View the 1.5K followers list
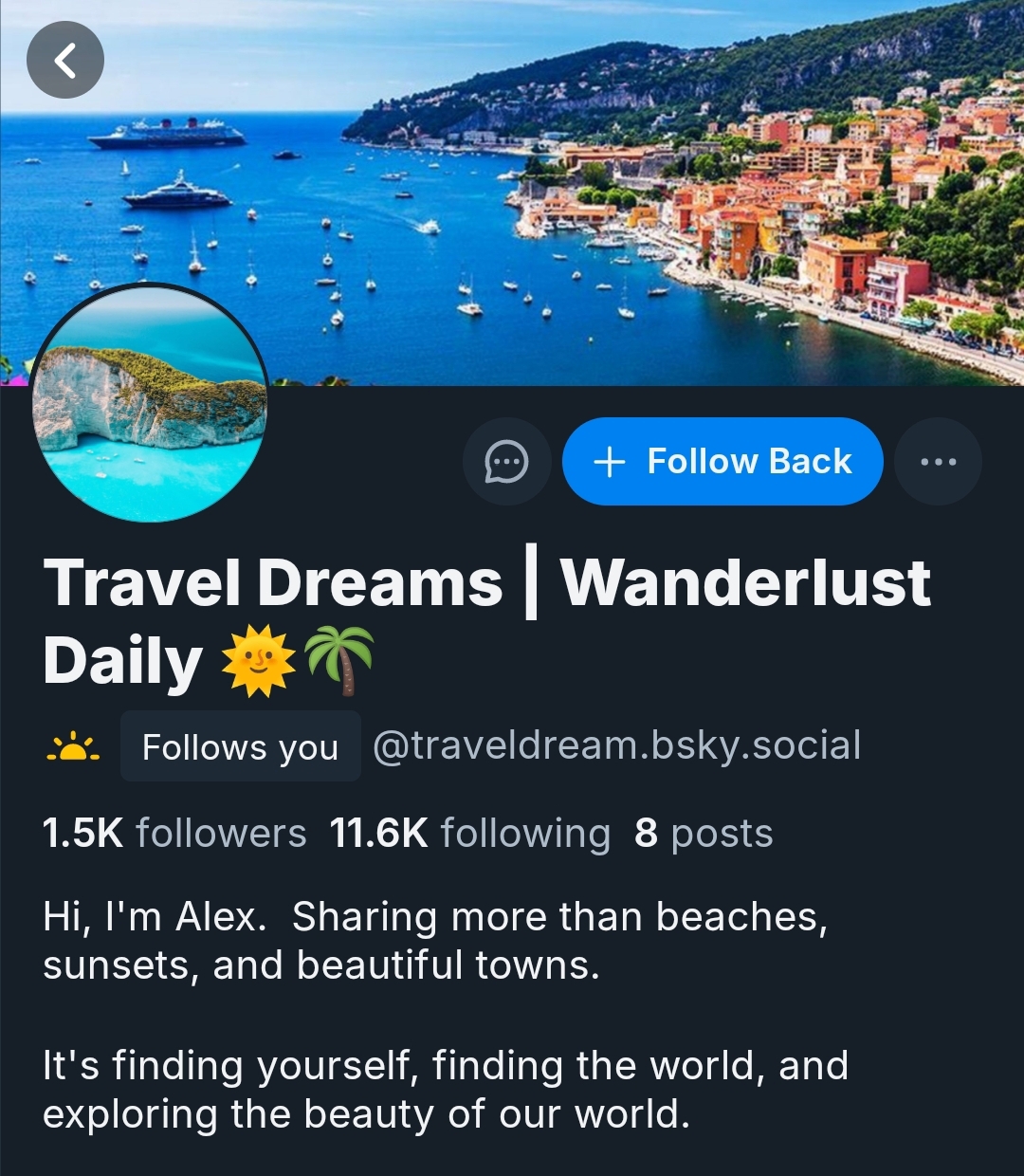The width and height of the screenshot is (1024, 1176). pos(174,834)
